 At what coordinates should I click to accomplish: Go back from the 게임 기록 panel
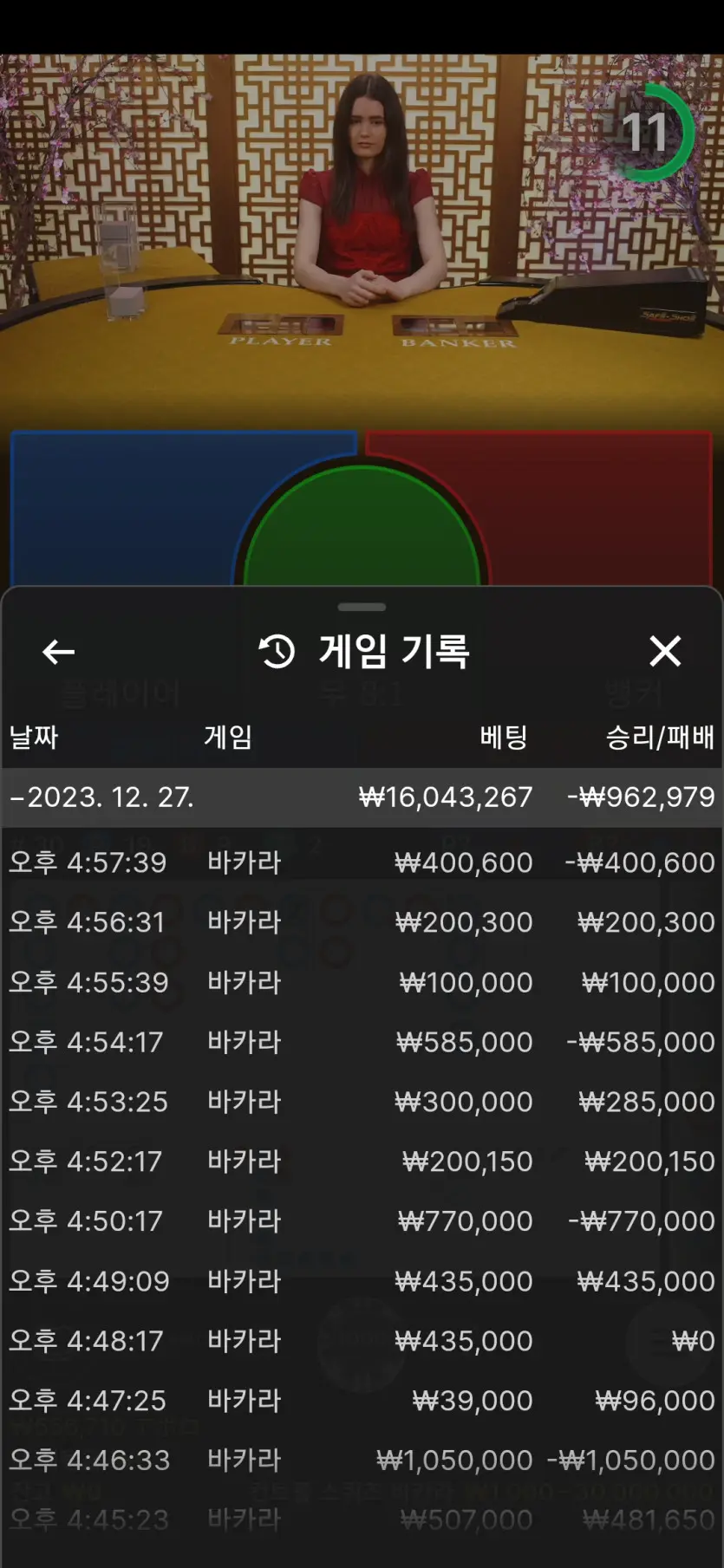tap(58, 652)
